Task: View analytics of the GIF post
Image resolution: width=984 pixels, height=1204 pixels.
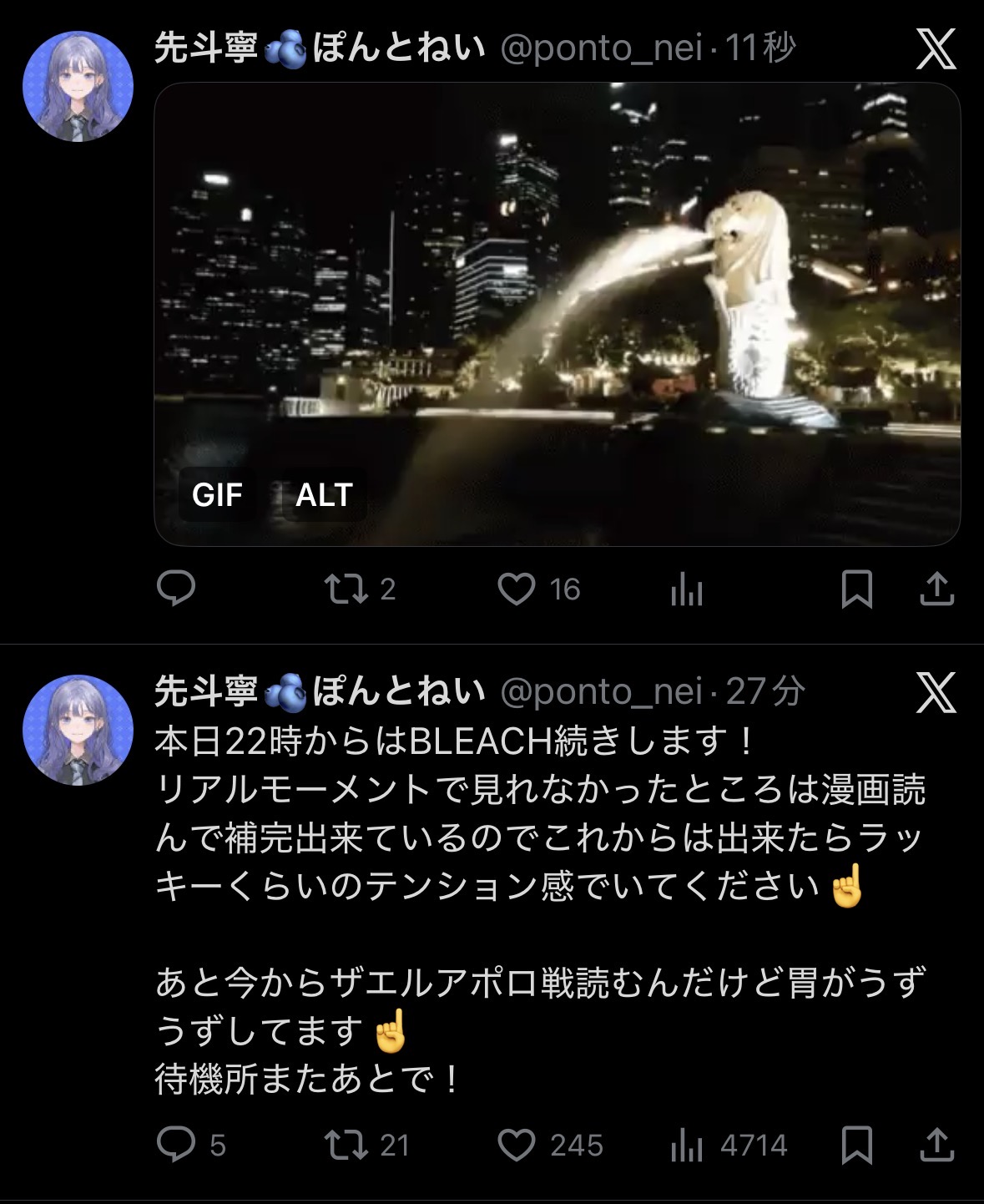Action: [687, 591]
